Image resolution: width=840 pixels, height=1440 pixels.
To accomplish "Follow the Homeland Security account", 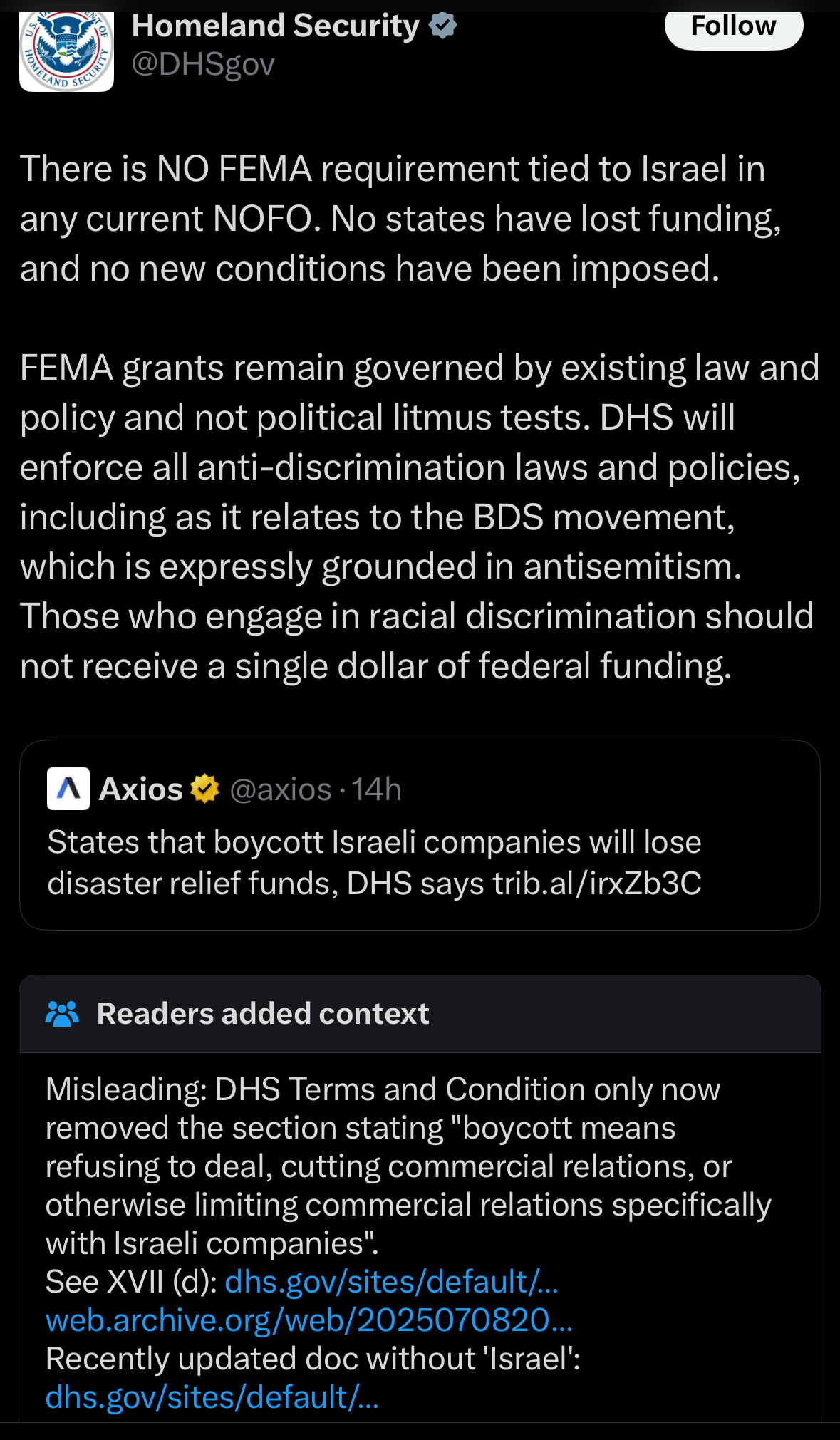I will [x=734, y=27].
